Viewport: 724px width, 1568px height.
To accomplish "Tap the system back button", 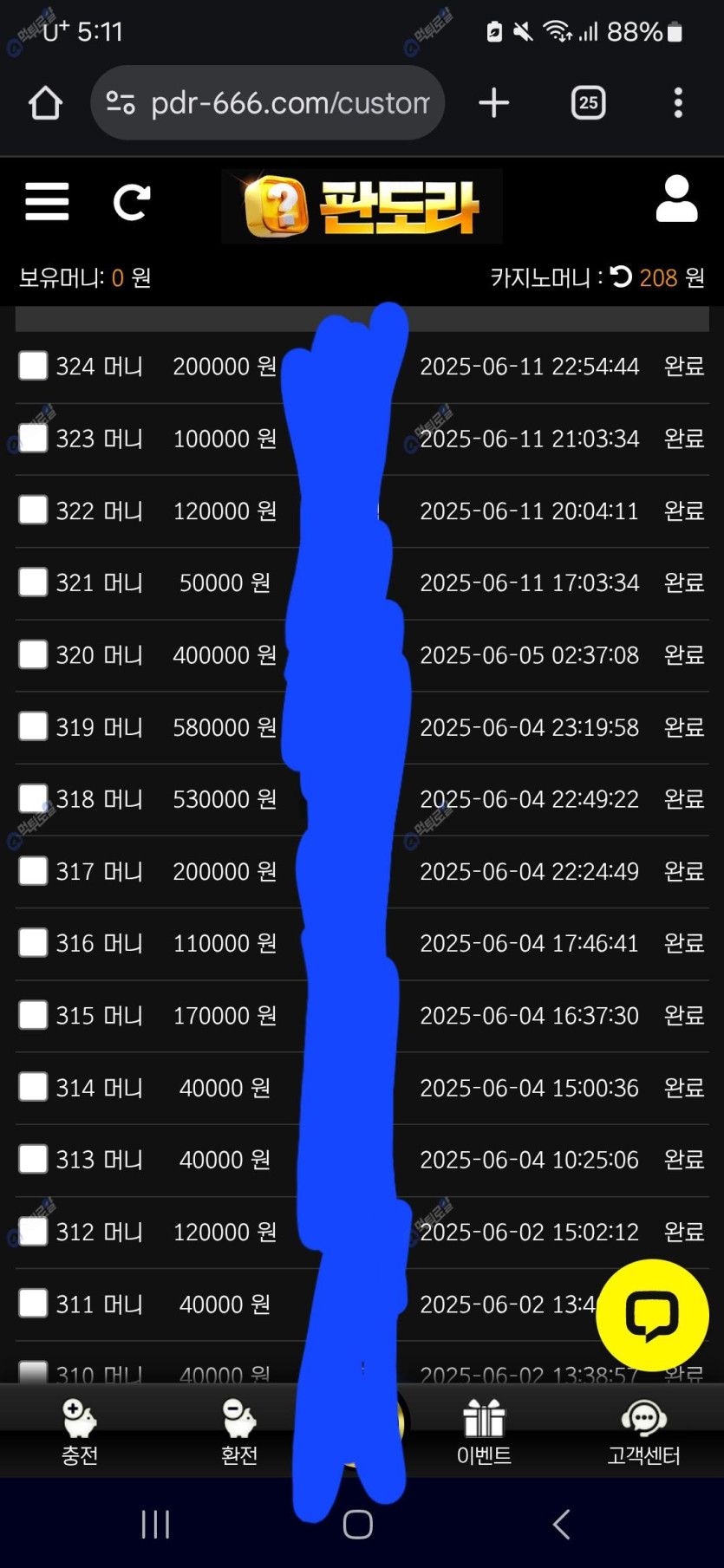I will click(x=562, y=1524).
